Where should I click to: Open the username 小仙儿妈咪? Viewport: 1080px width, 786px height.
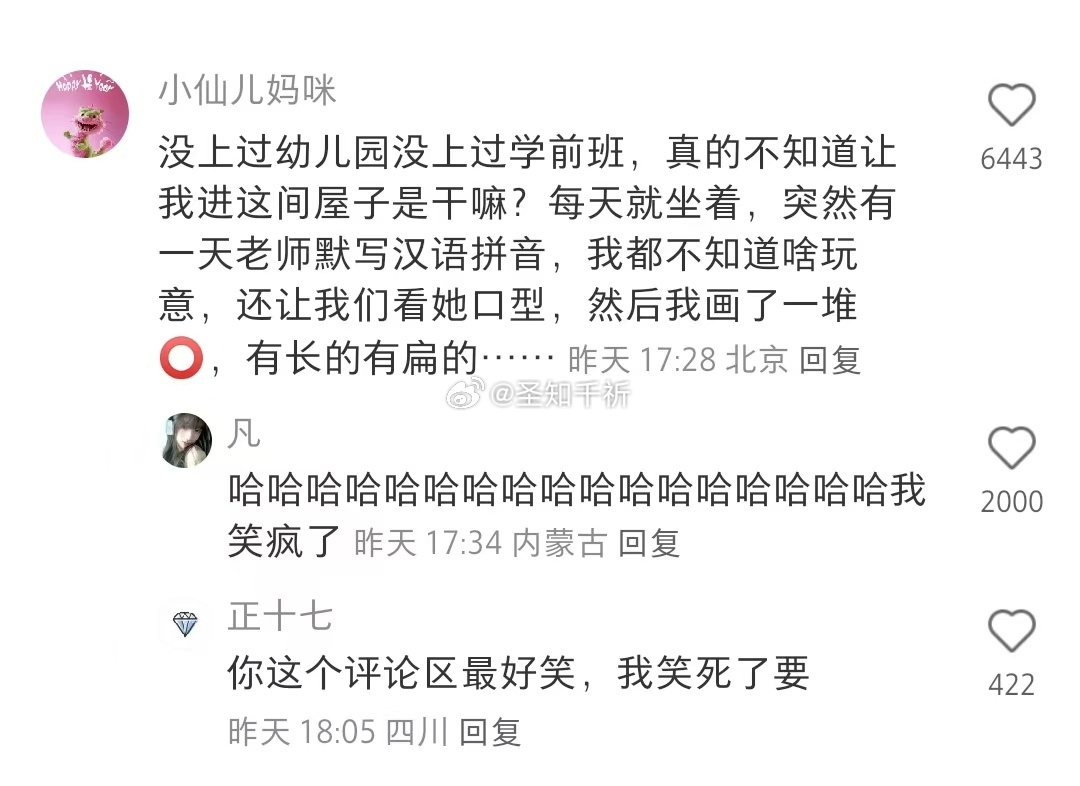[248, 91]
